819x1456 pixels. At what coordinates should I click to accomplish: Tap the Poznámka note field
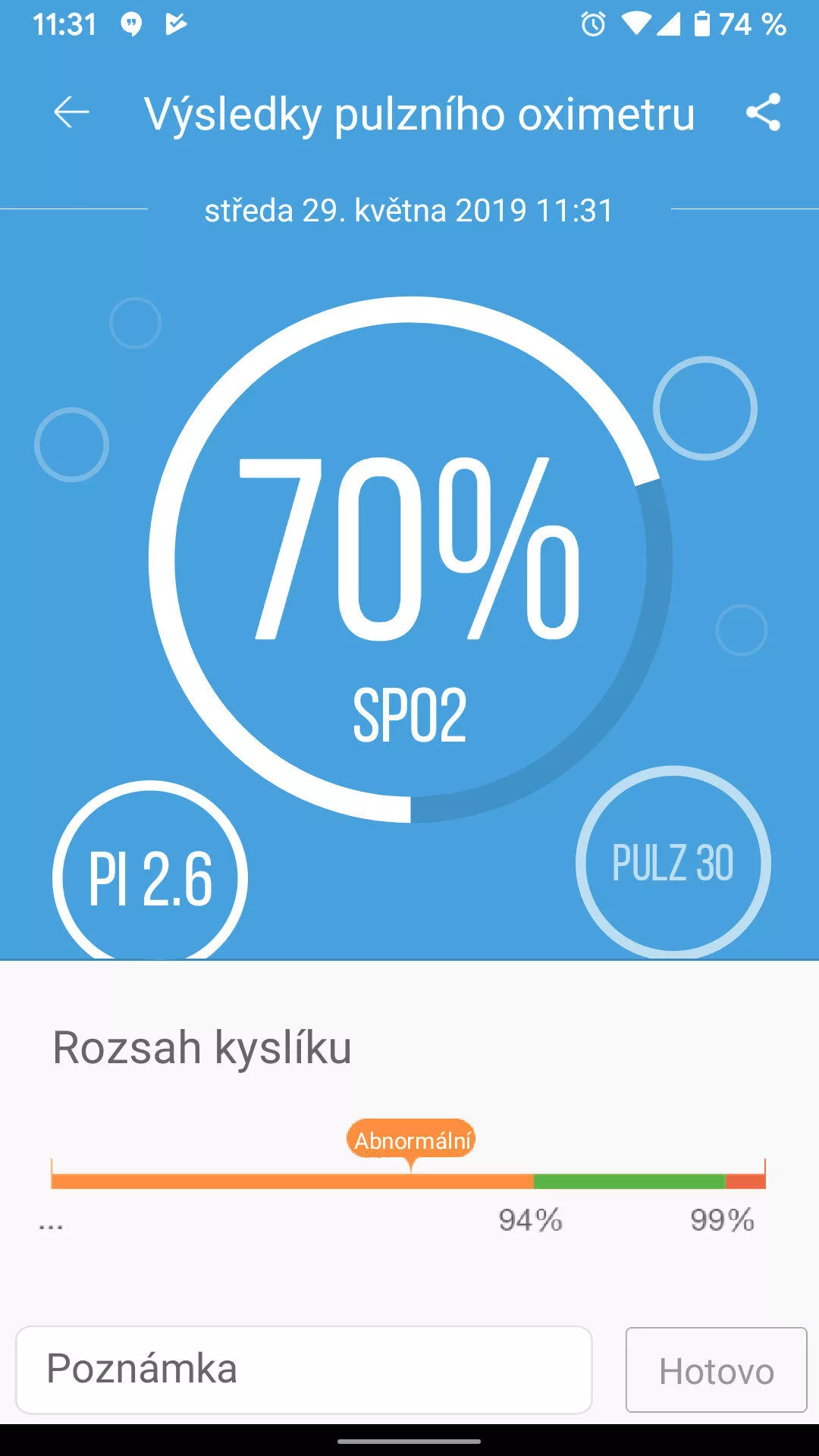point(304,1370)
